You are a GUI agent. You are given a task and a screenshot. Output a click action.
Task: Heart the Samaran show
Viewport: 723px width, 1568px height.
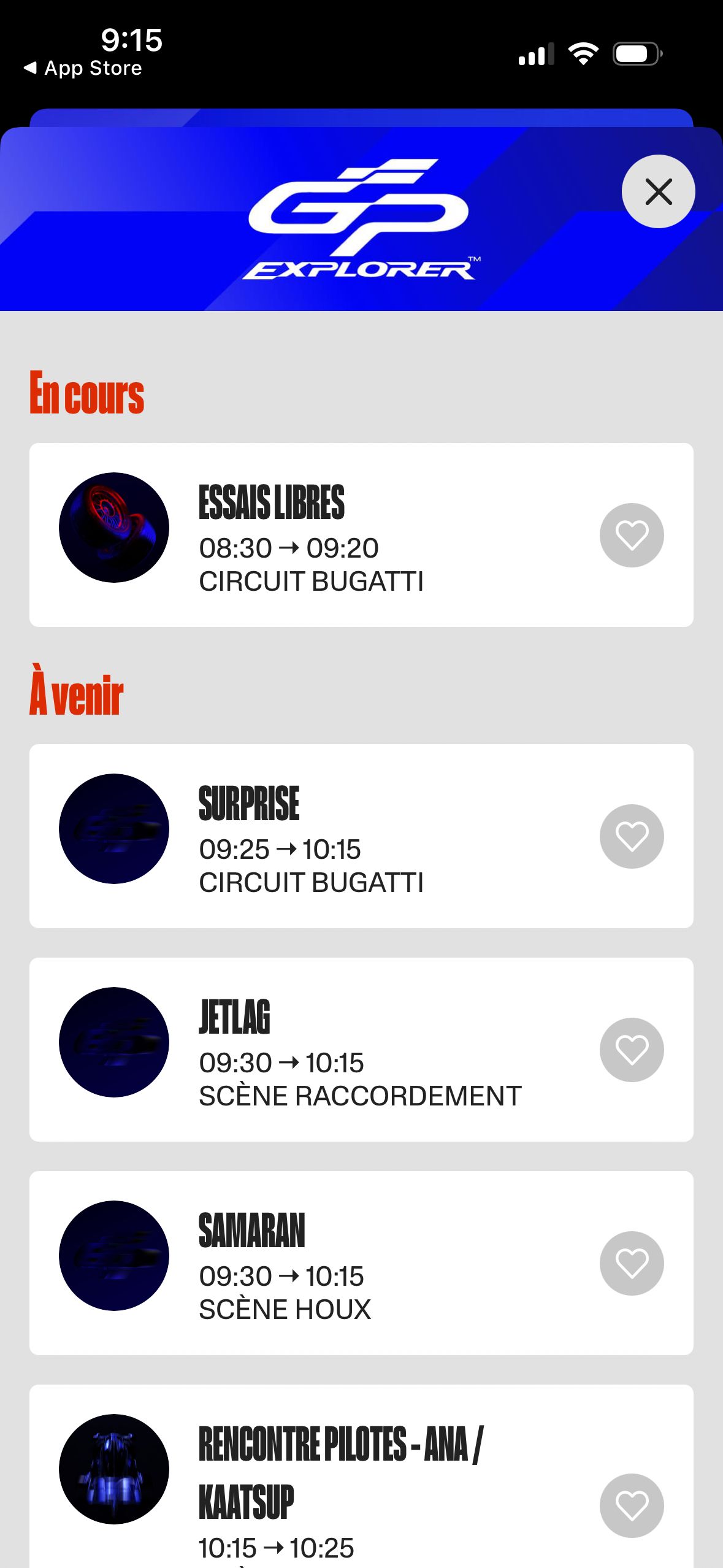click(x=631, y=1263)
